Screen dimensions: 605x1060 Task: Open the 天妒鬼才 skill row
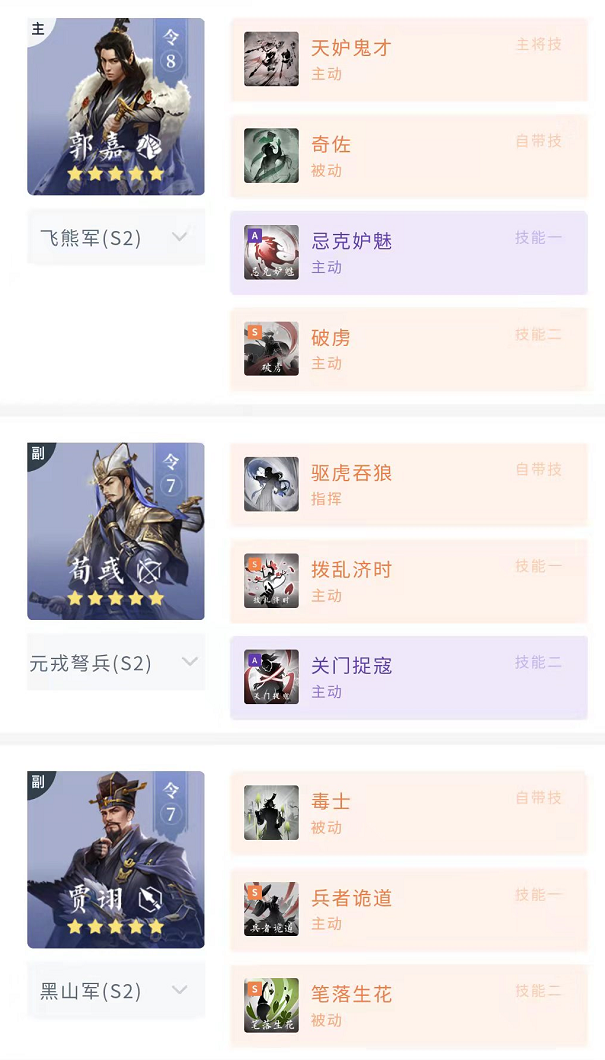click(x=408, y=59)
